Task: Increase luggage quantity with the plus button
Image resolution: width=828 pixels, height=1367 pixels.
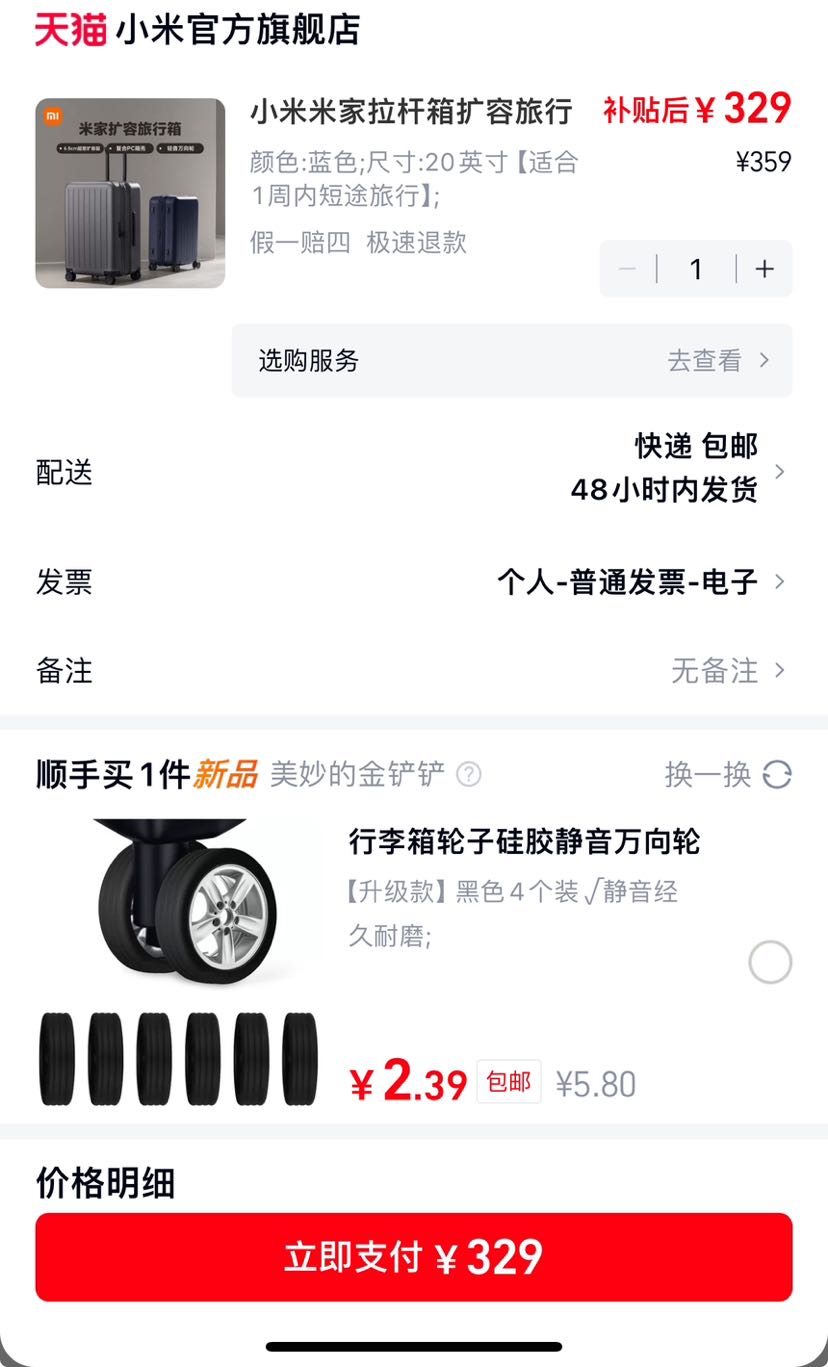Action: (x=765, y=269)
